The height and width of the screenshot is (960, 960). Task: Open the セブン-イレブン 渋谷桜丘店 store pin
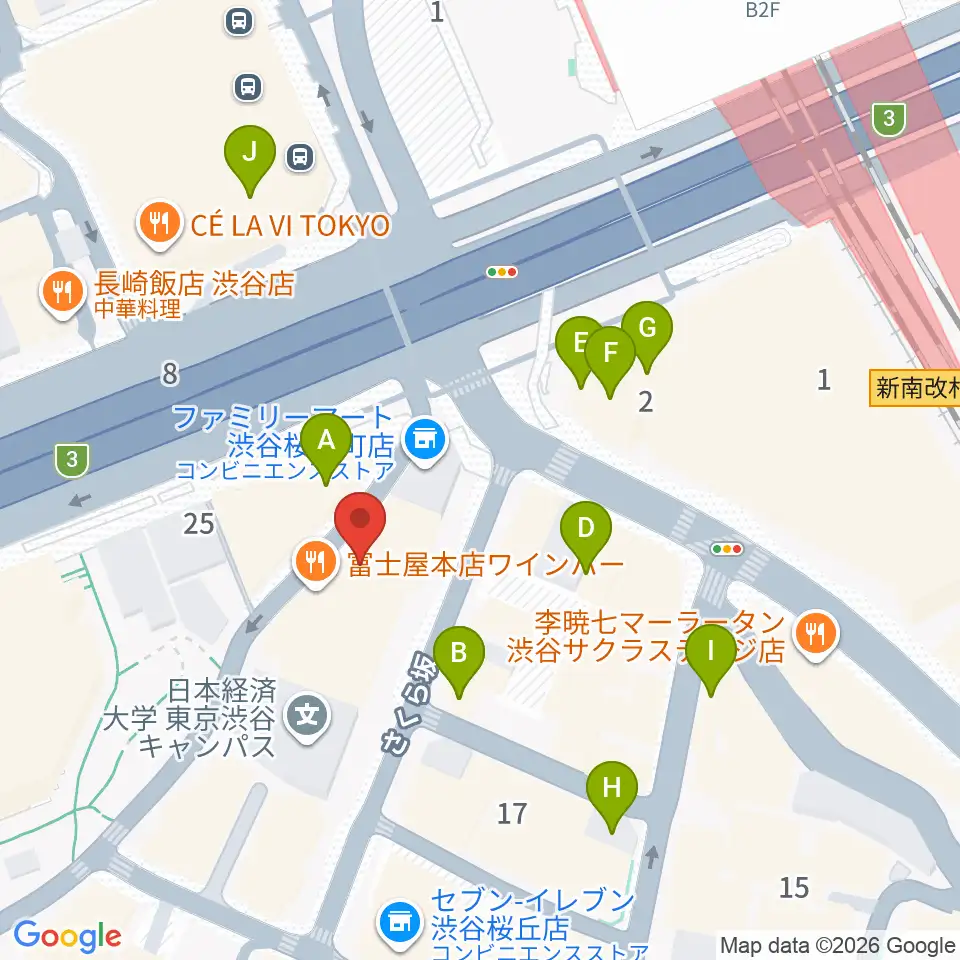tap(400, 923)
